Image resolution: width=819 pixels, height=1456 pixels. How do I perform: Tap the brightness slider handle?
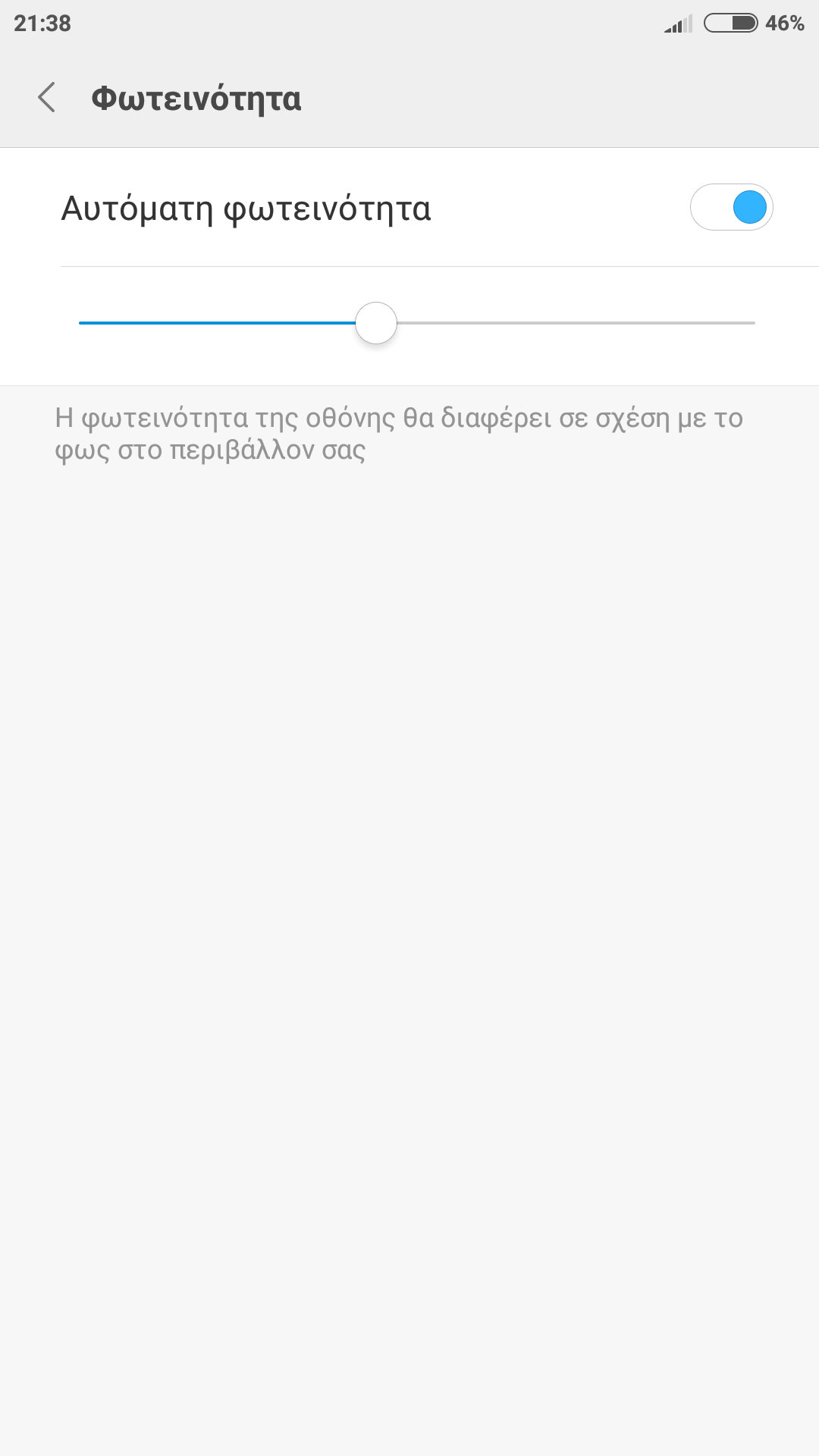coord(376,323)
